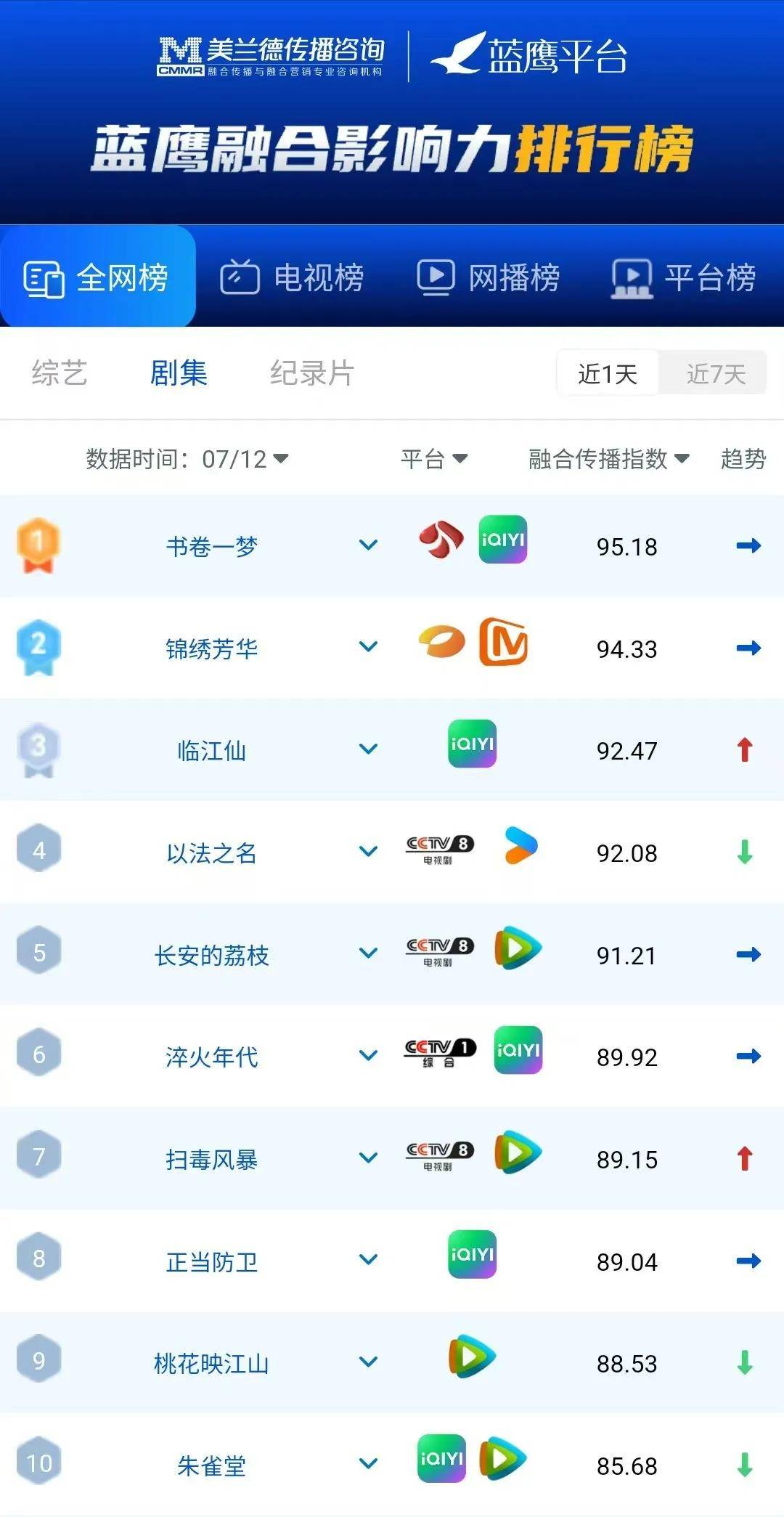Open the 平台 filter dropdown
Viewport: 784px width, 1517px height.
434,459
